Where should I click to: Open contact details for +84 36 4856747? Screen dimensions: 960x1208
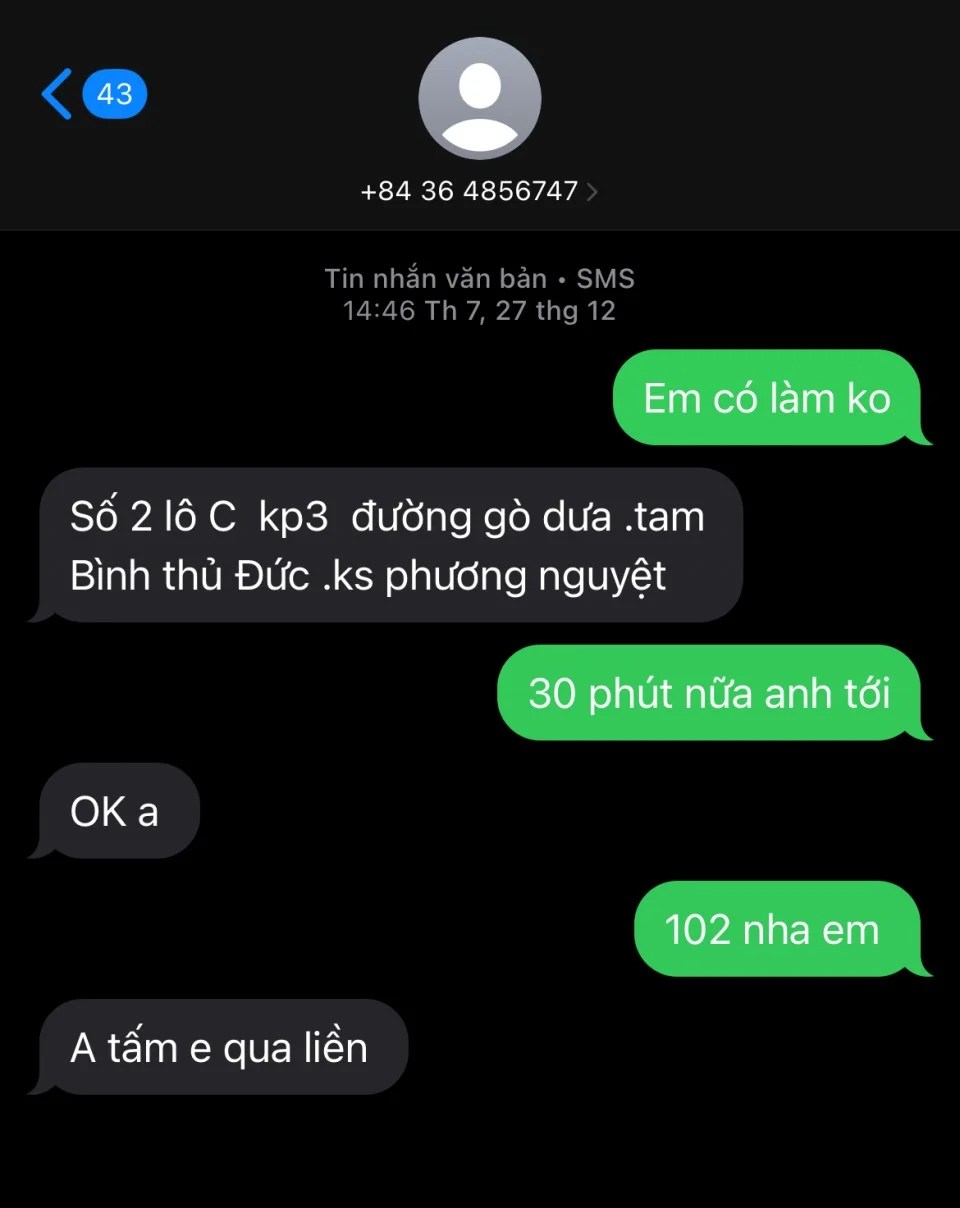point(479,190)
